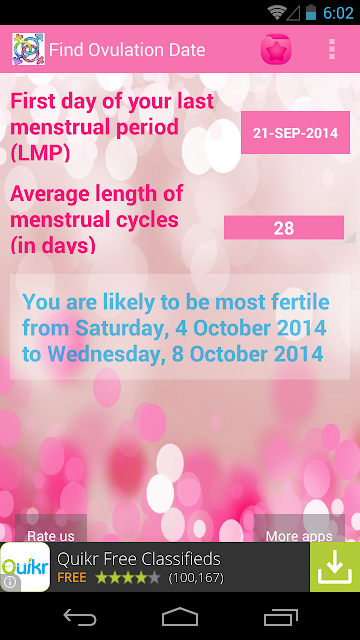Change the LMP date 21-SEP-2014

coord(295,133)
